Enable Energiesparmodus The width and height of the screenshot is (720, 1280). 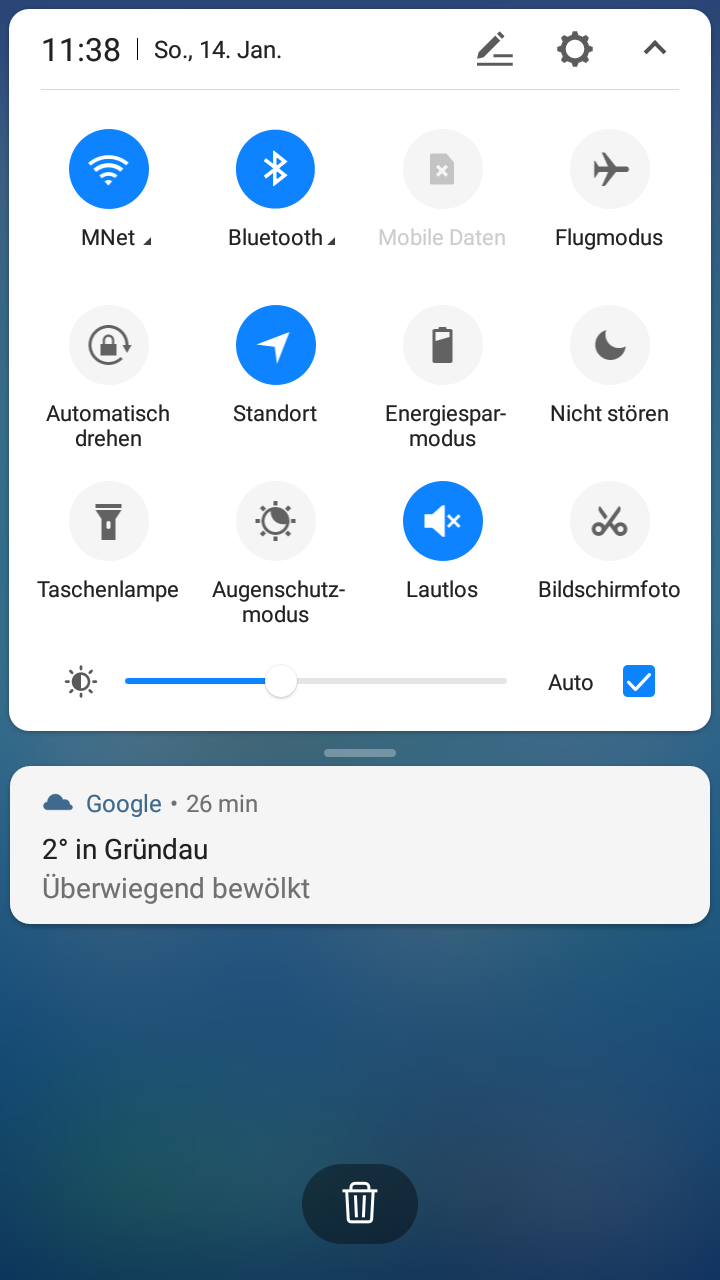tap(442, 346)
